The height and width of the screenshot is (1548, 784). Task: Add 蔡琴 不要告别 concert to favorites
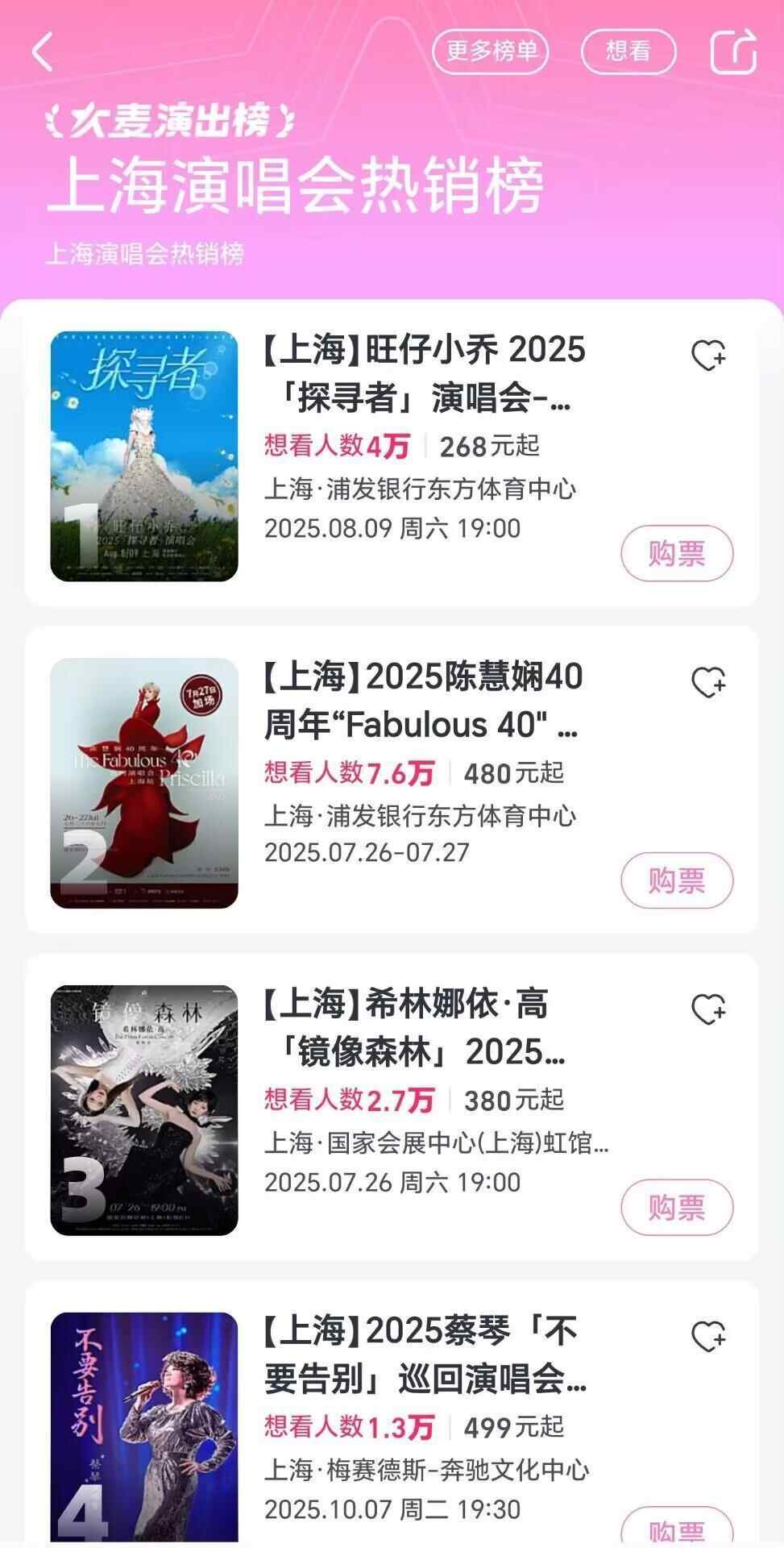pyautogui.click(x=708, y=1337)
